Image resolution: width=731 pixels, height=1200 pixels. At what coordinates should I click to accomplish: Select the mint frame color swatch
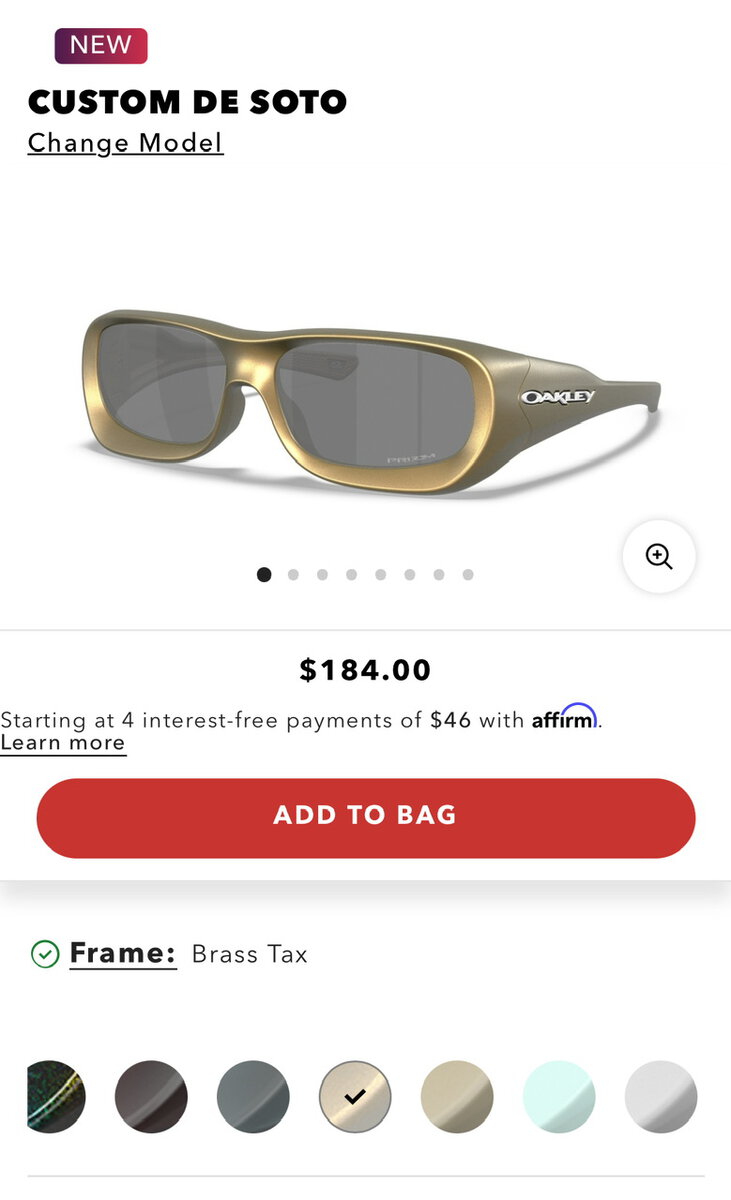pos(559,1097)
